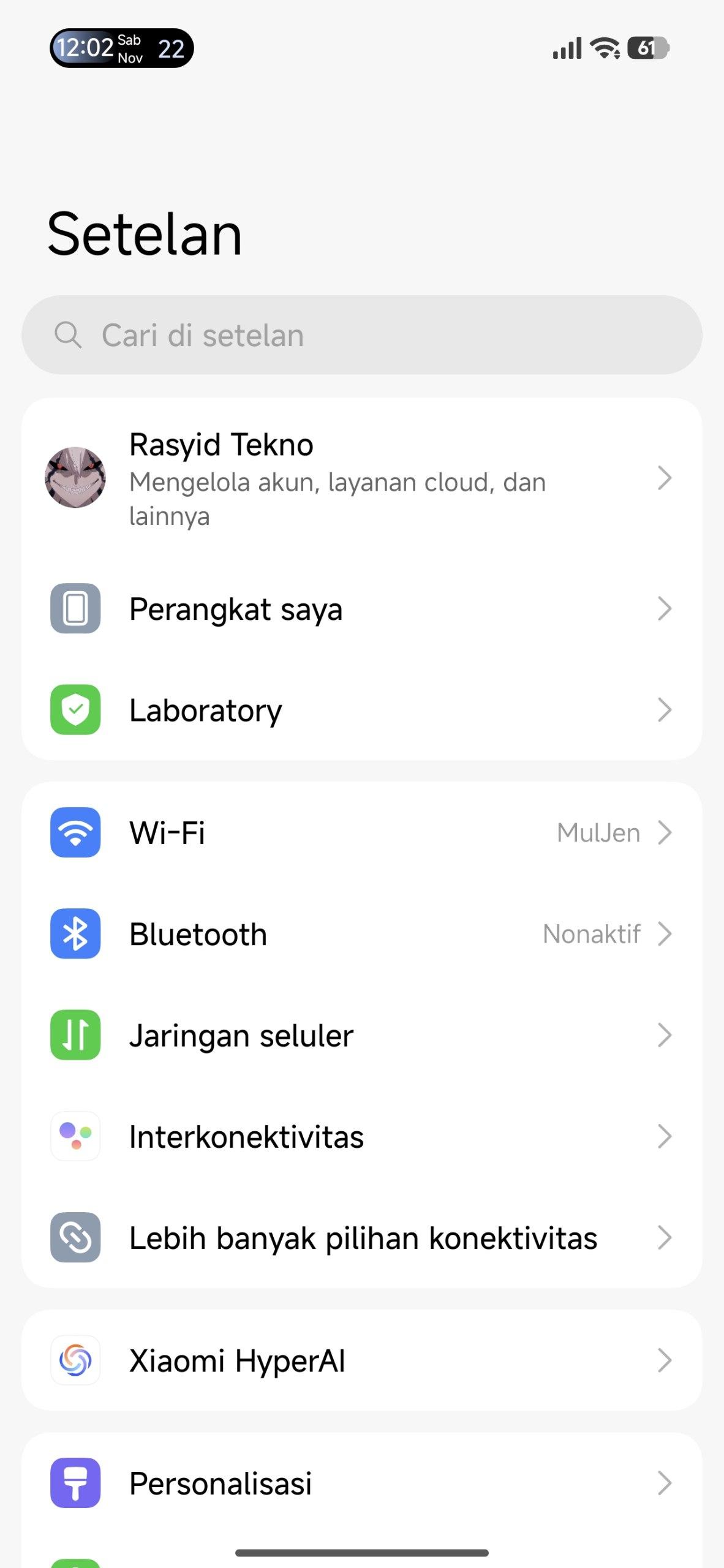Open Bluetooth settings
The image size is (724, 1568).
[x=361, y=934]
